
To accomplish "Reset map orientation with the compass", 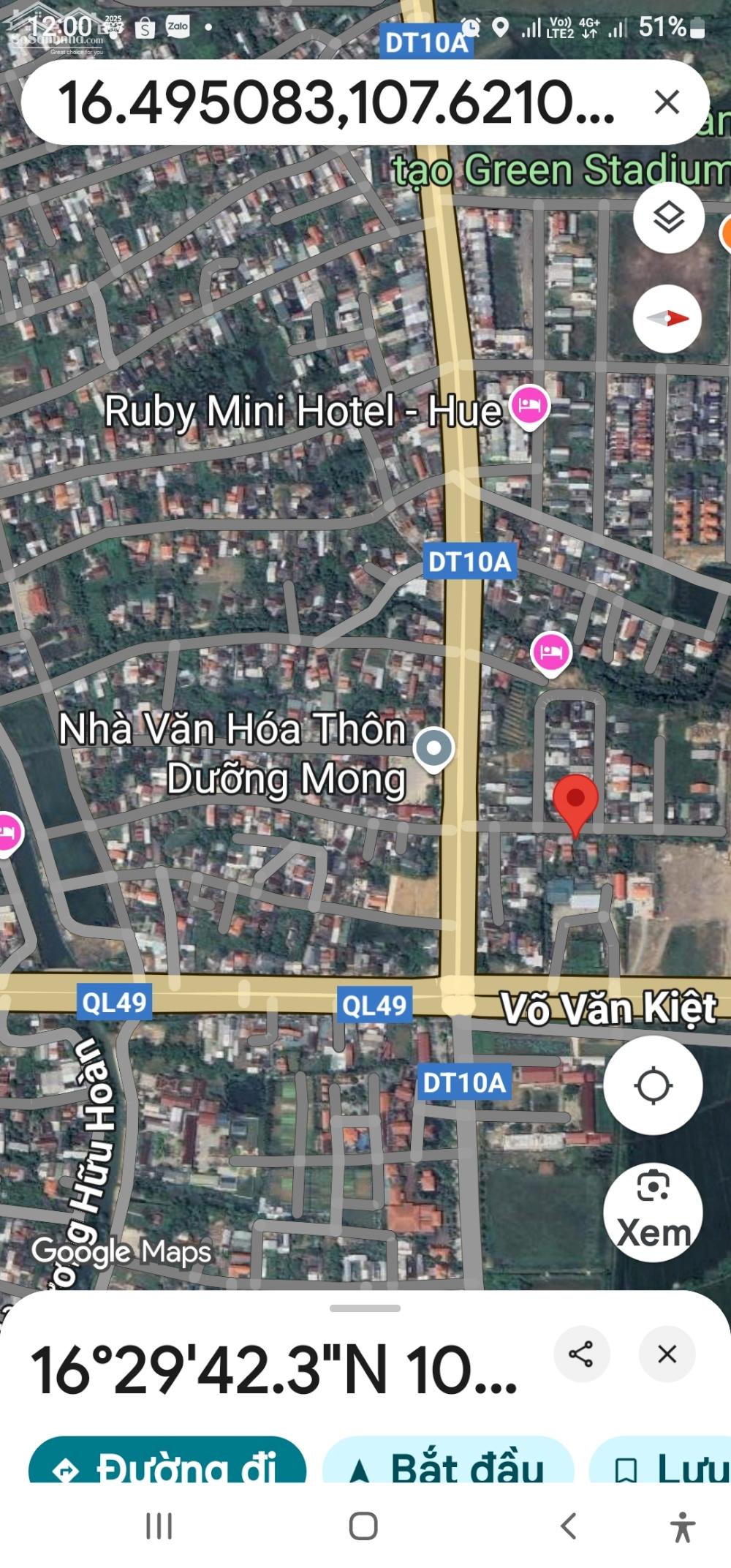I will tap(667, 319).
